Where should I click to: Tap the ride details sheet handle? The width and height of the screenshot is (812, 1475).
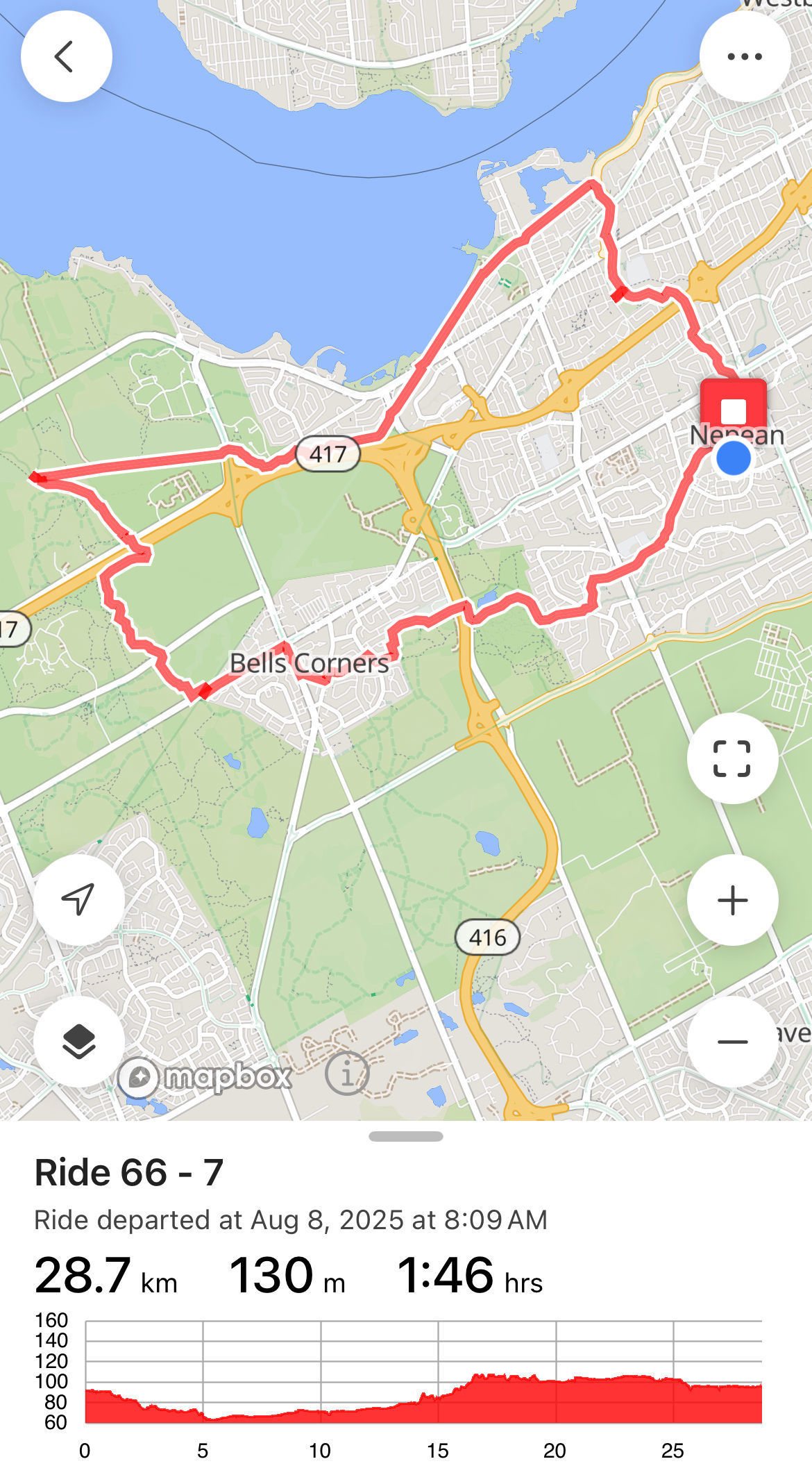[406, 1137]
